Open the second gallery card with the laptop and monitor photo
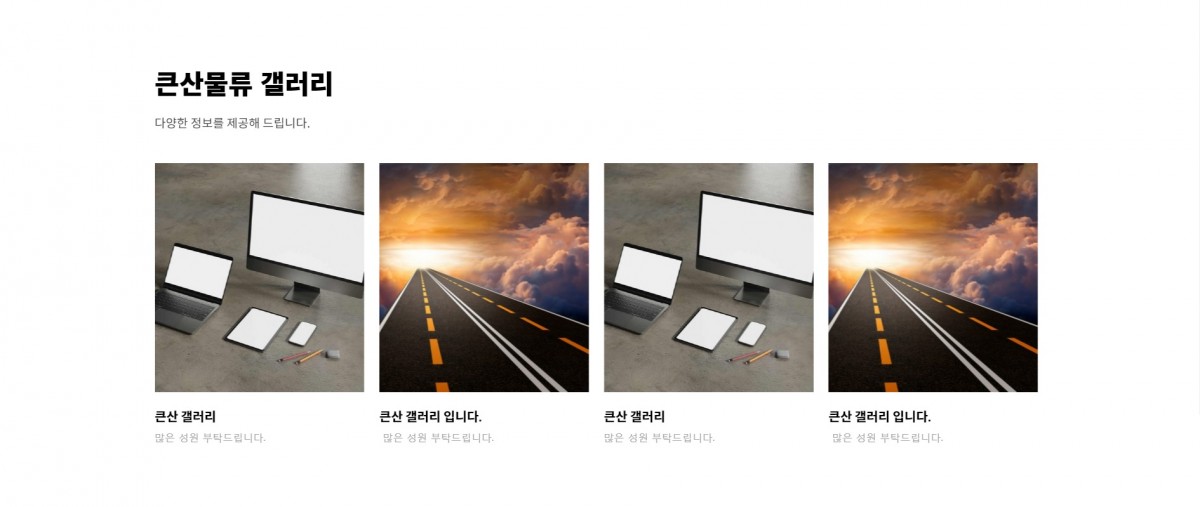The height and width of the screenshot is (507, 1200). tap(708, 277)
